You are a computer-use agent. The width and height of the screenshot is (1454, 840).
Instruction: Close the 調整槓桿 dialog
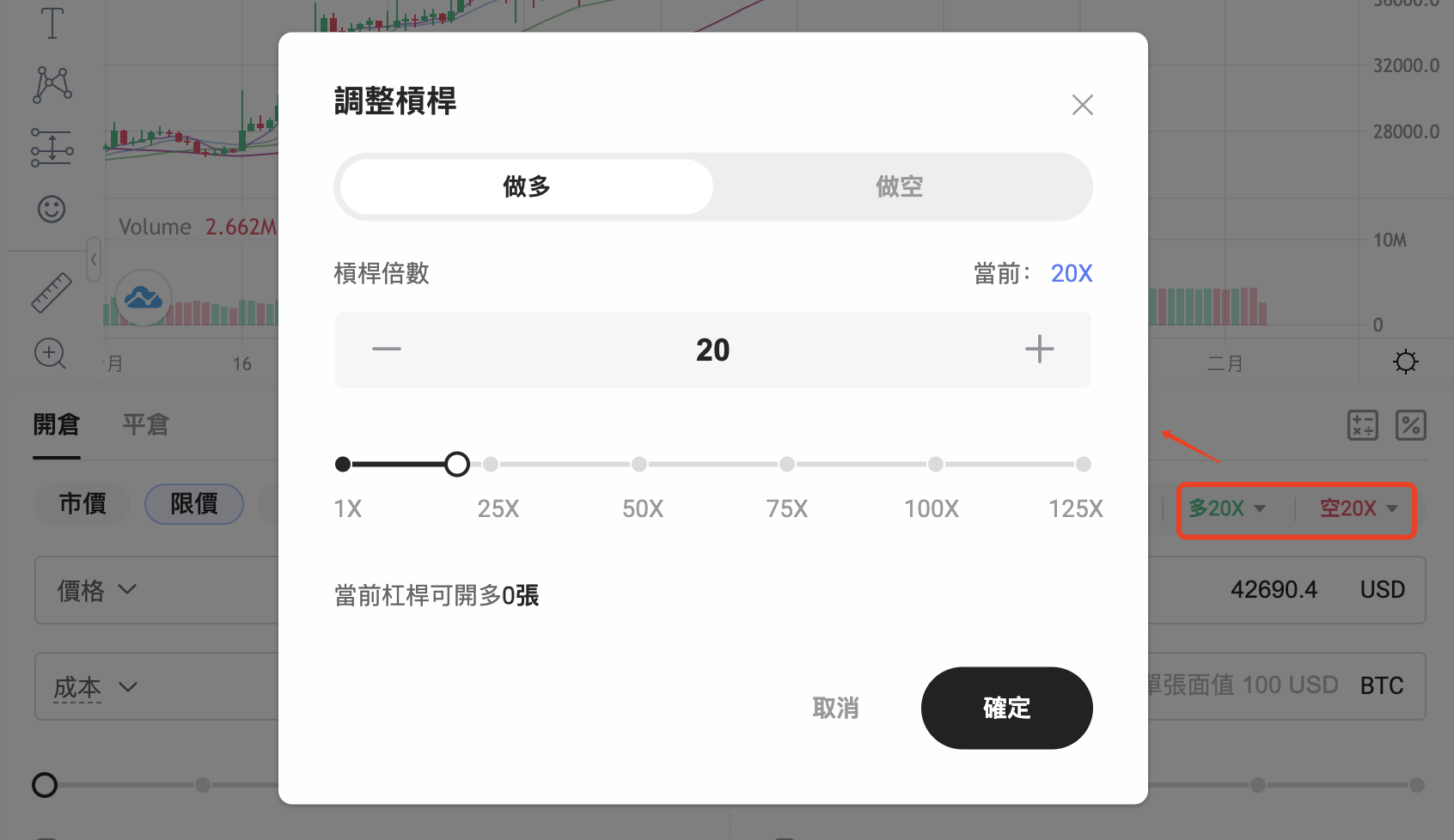tap(1082, 105)
